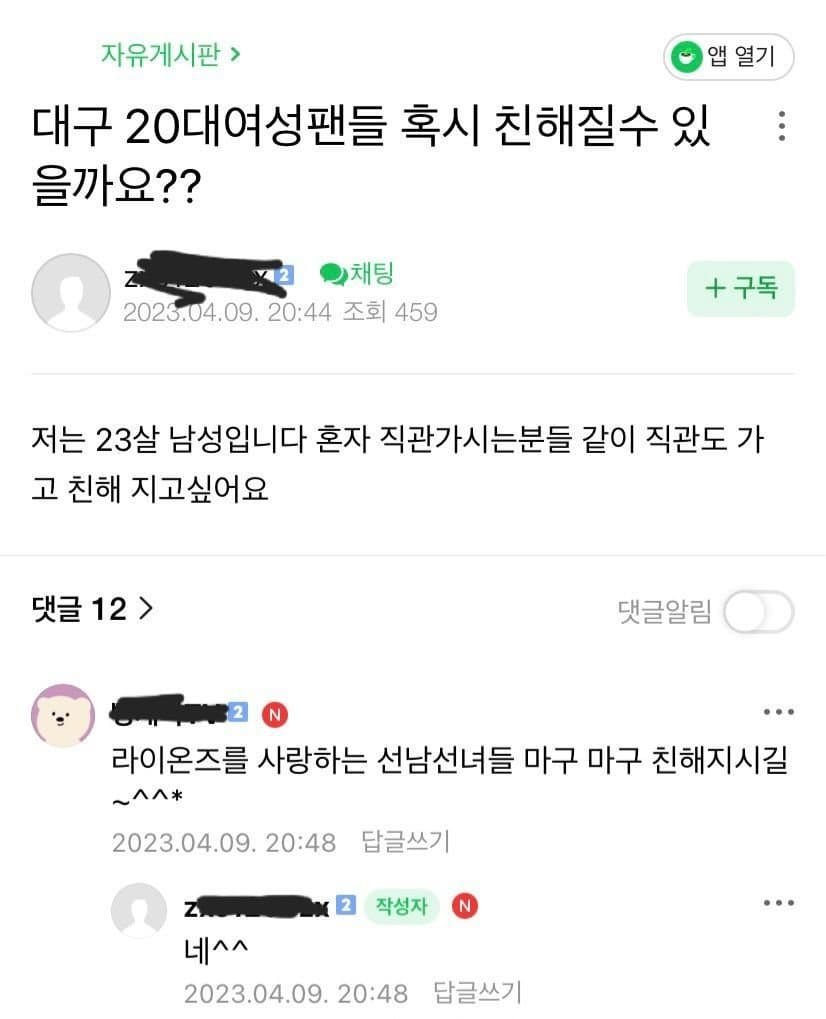The width and height of the screenshot is (826, 1019).
Task: Open the post's overflow menu
Action: [x=782, y=126]
